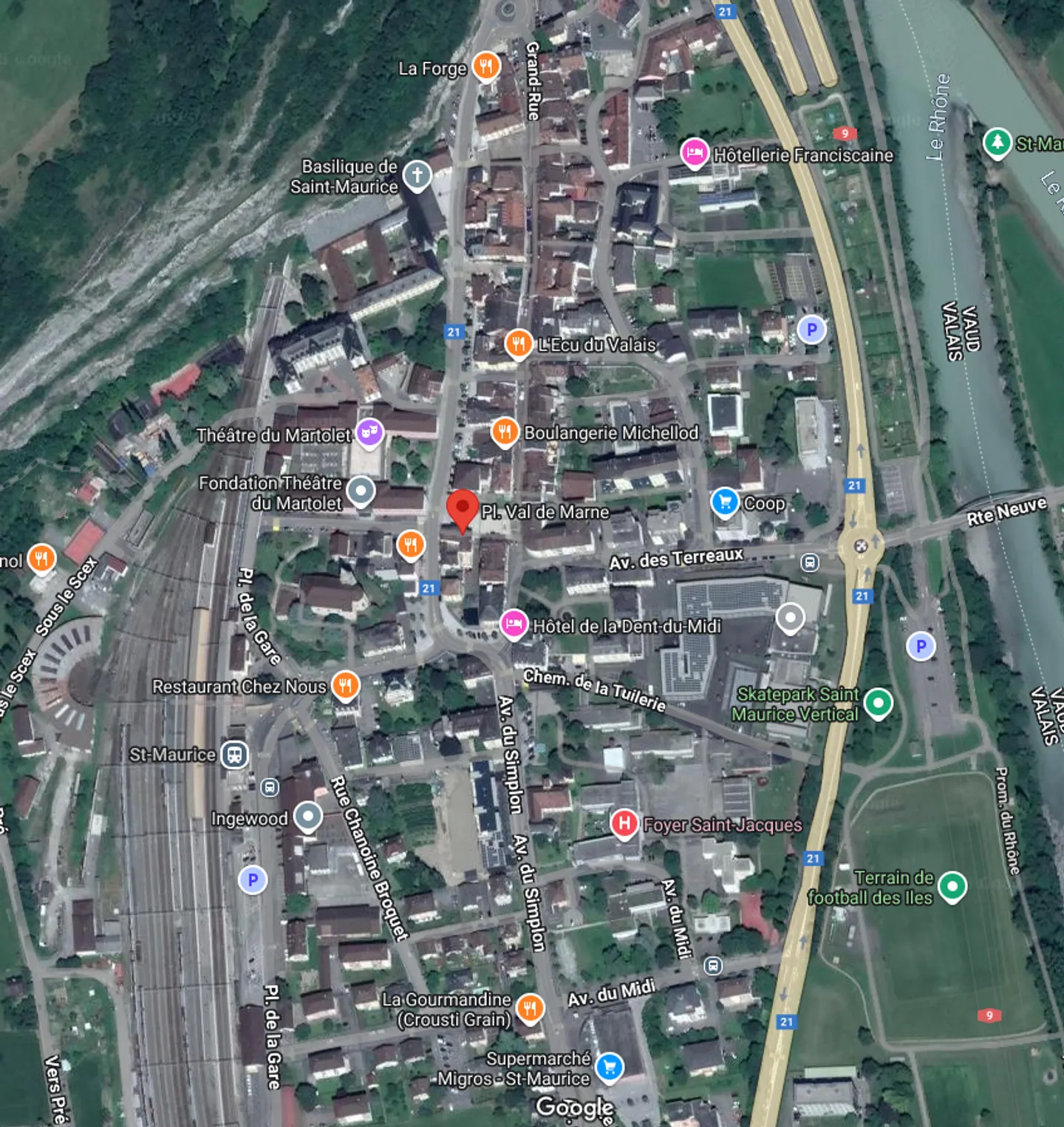Open the Ingewood place marker
This screenshot has height=1127, width=1064.
tap(307, 817)
